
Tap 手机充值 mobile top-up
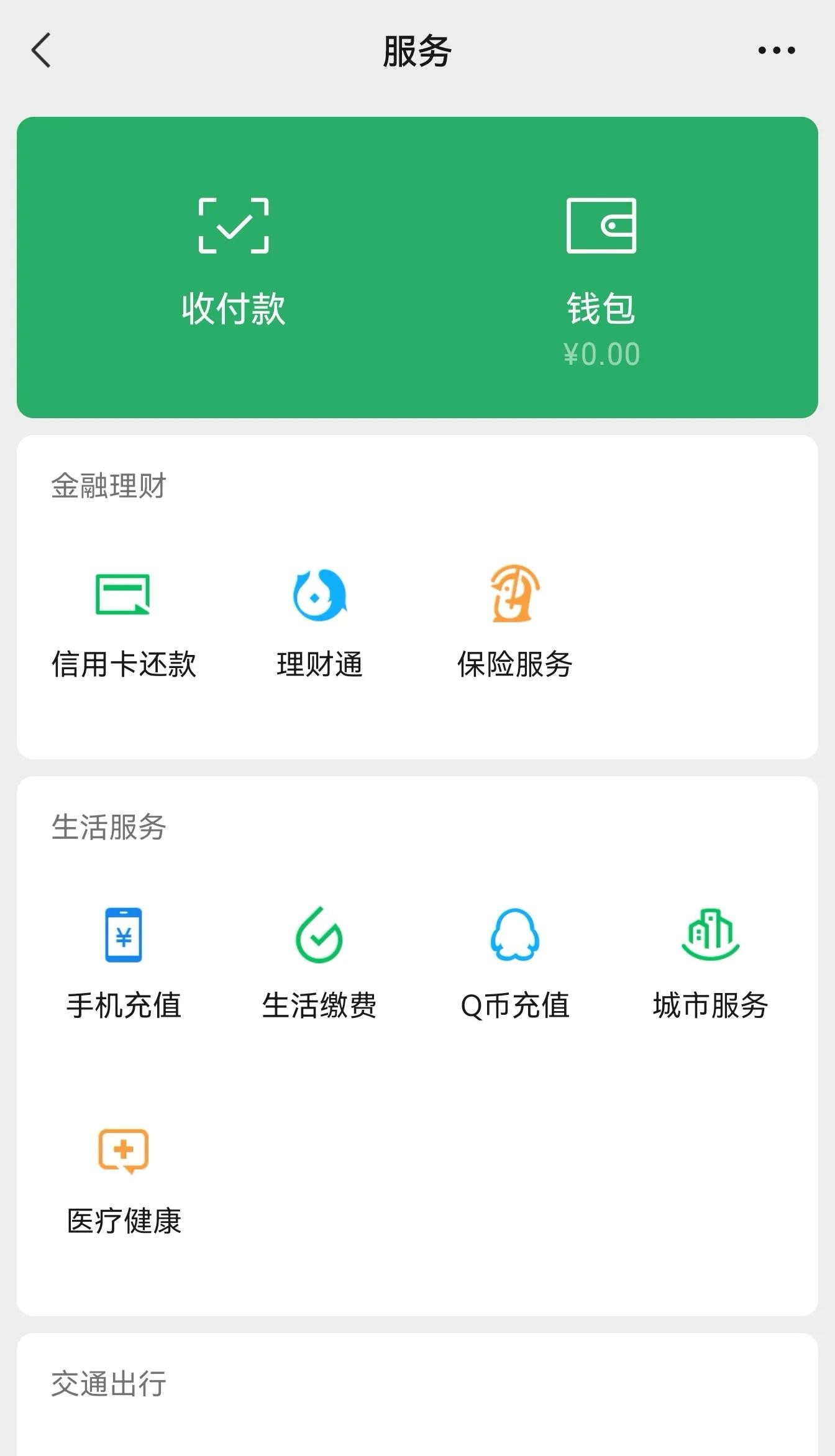click(124, 962)
